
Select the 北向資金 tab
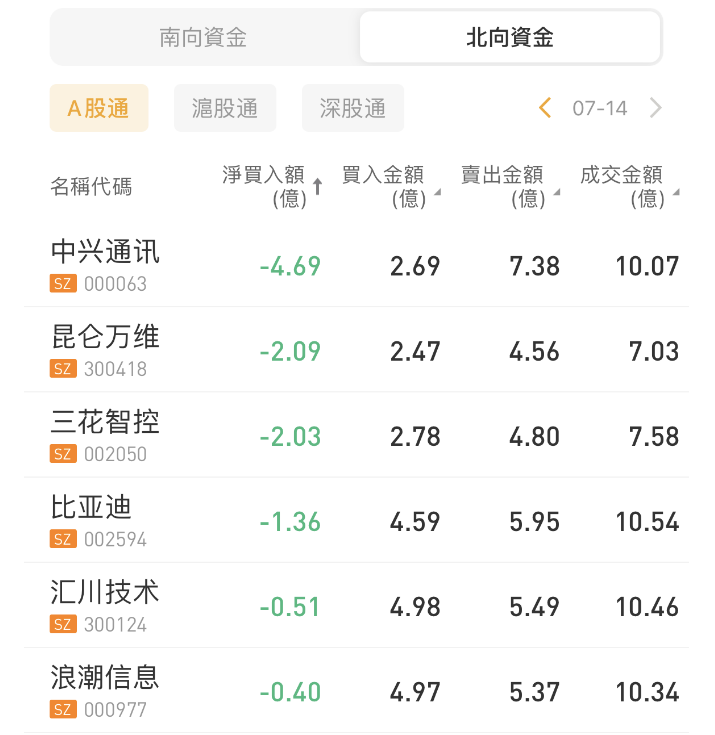(x=510, y=38)
